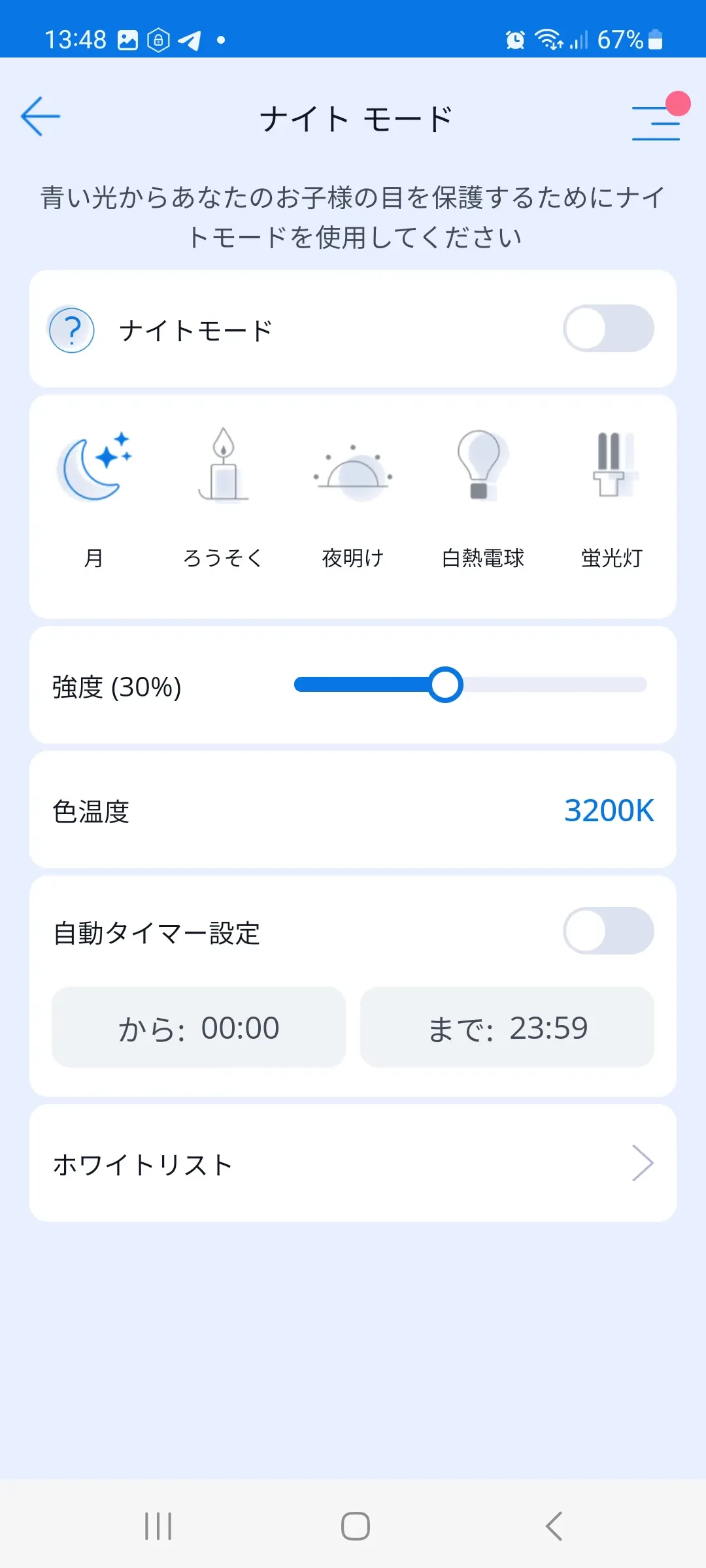
Task: Open the ホワイトリスト row
Action: click(x=353, y=1164)
